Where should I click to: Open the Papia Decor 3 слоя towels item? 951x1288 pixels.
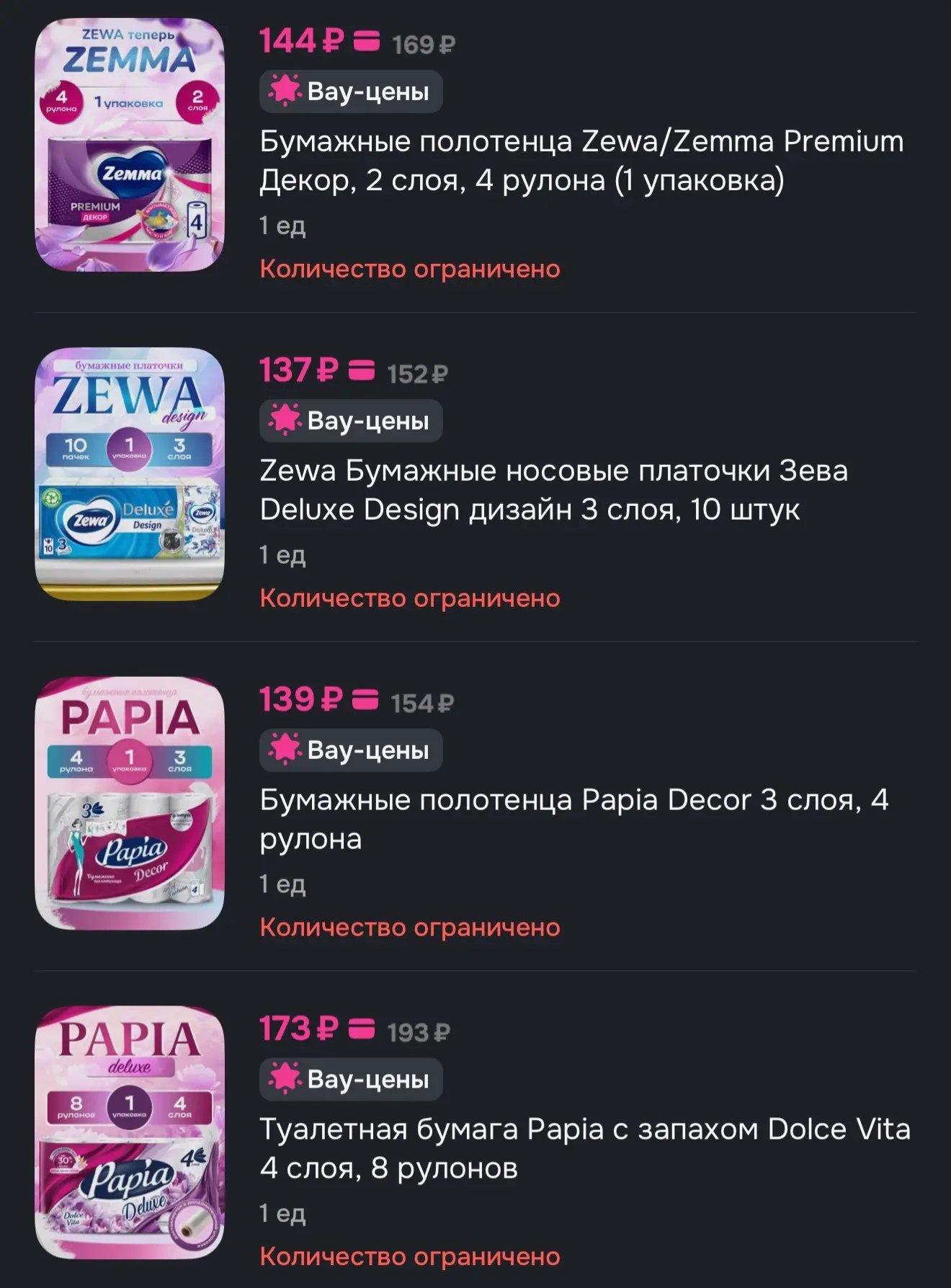(574, 820)
